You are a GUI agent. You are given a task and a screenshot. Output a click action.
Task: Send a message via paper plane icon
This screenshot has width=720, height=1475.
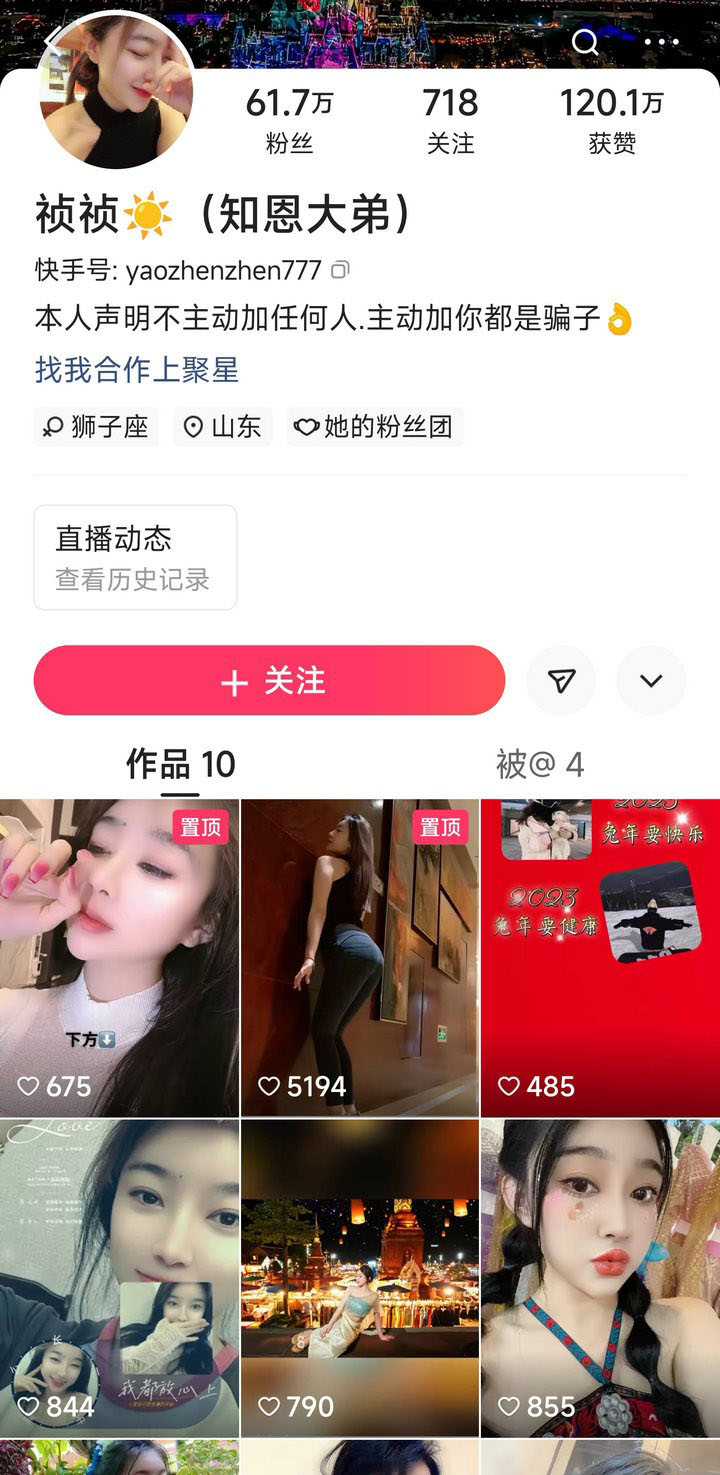[561, 681]
